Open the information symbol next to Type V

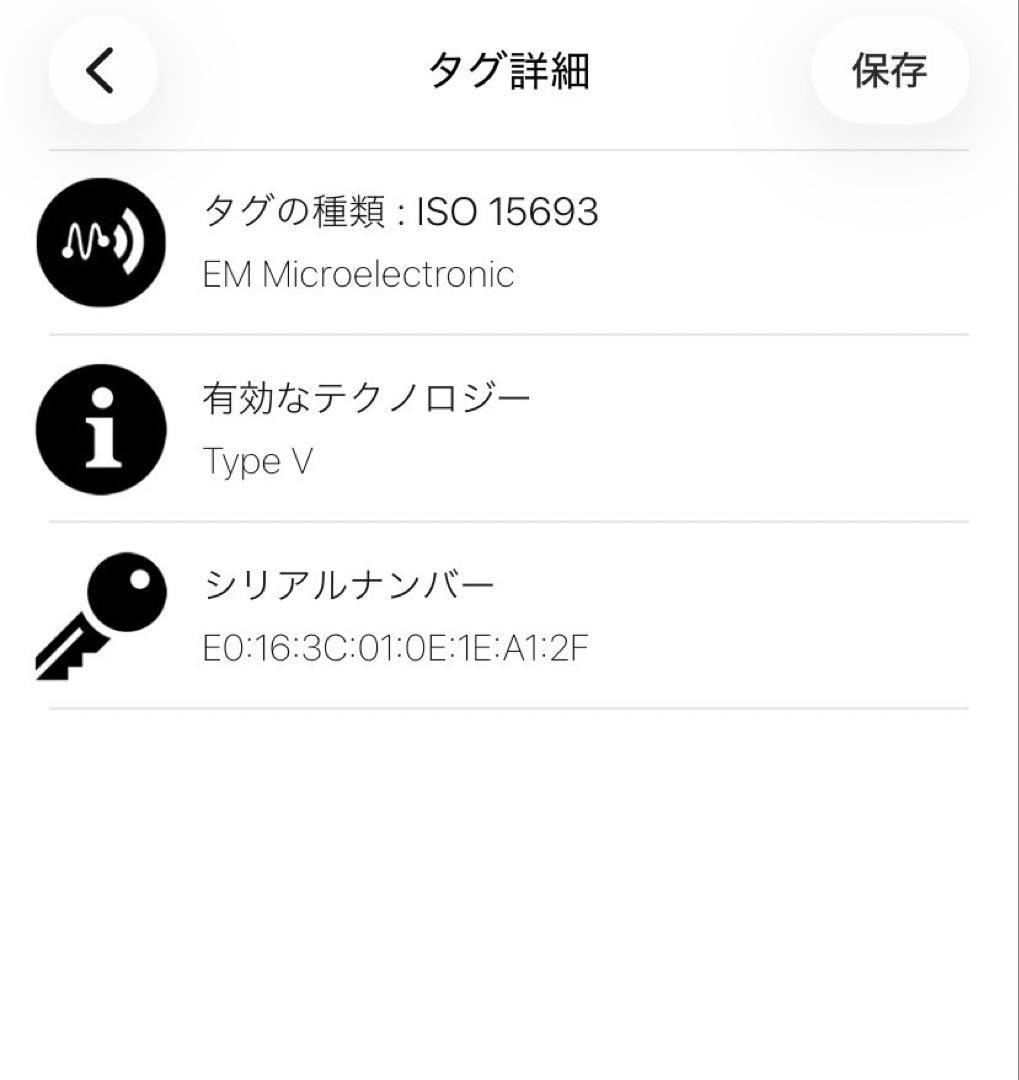tap(100, 429)
